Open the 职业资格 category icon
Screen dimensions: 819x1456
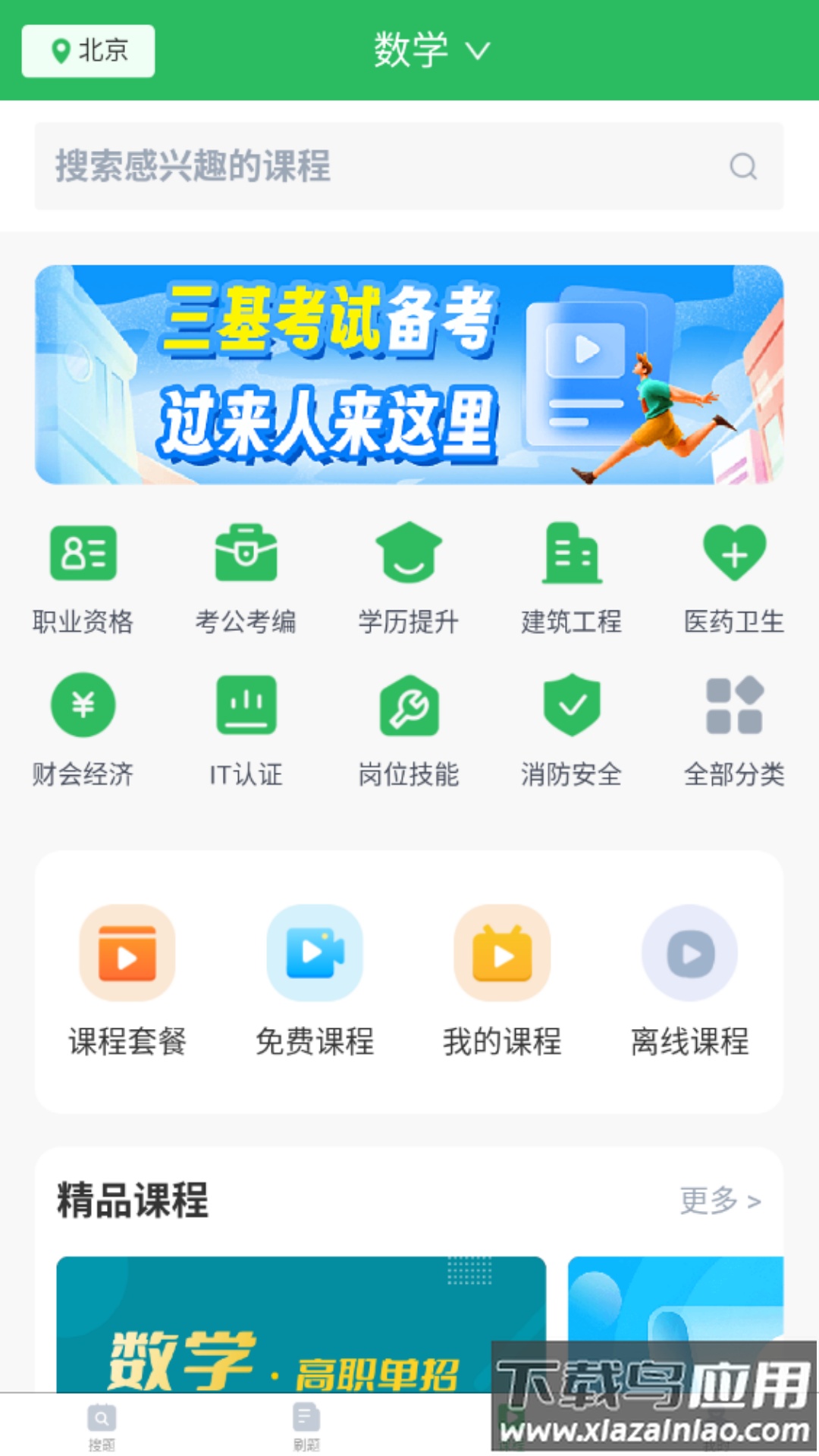pos(83,554)
